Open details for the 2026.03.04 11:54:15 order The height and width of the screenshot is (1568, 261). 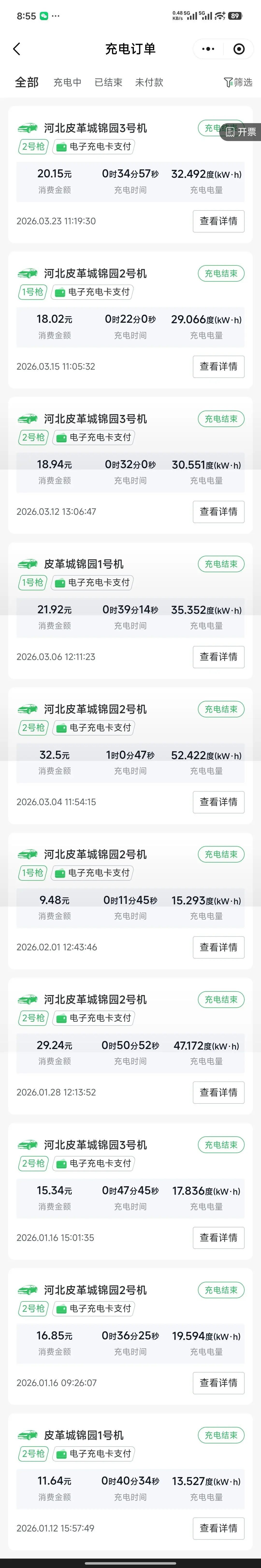click(218, 802)
